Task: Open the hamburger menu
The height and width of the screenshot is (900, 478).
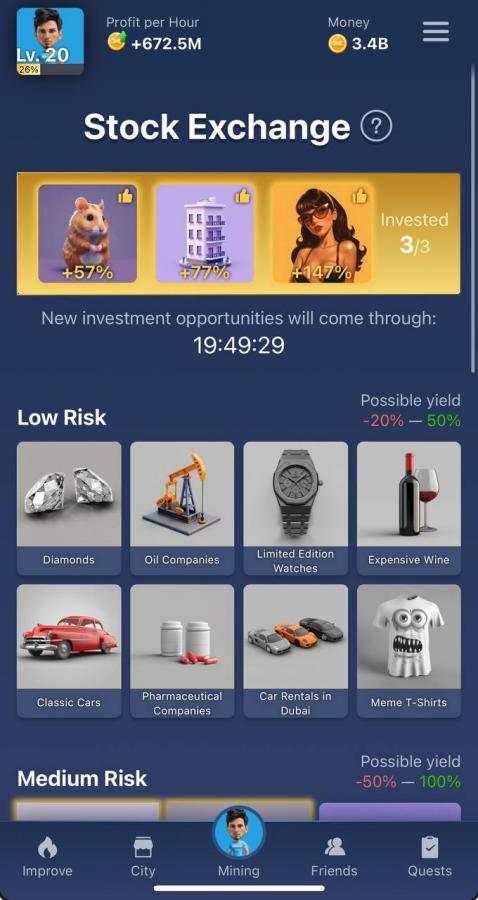Action: (x=436, y=32)
